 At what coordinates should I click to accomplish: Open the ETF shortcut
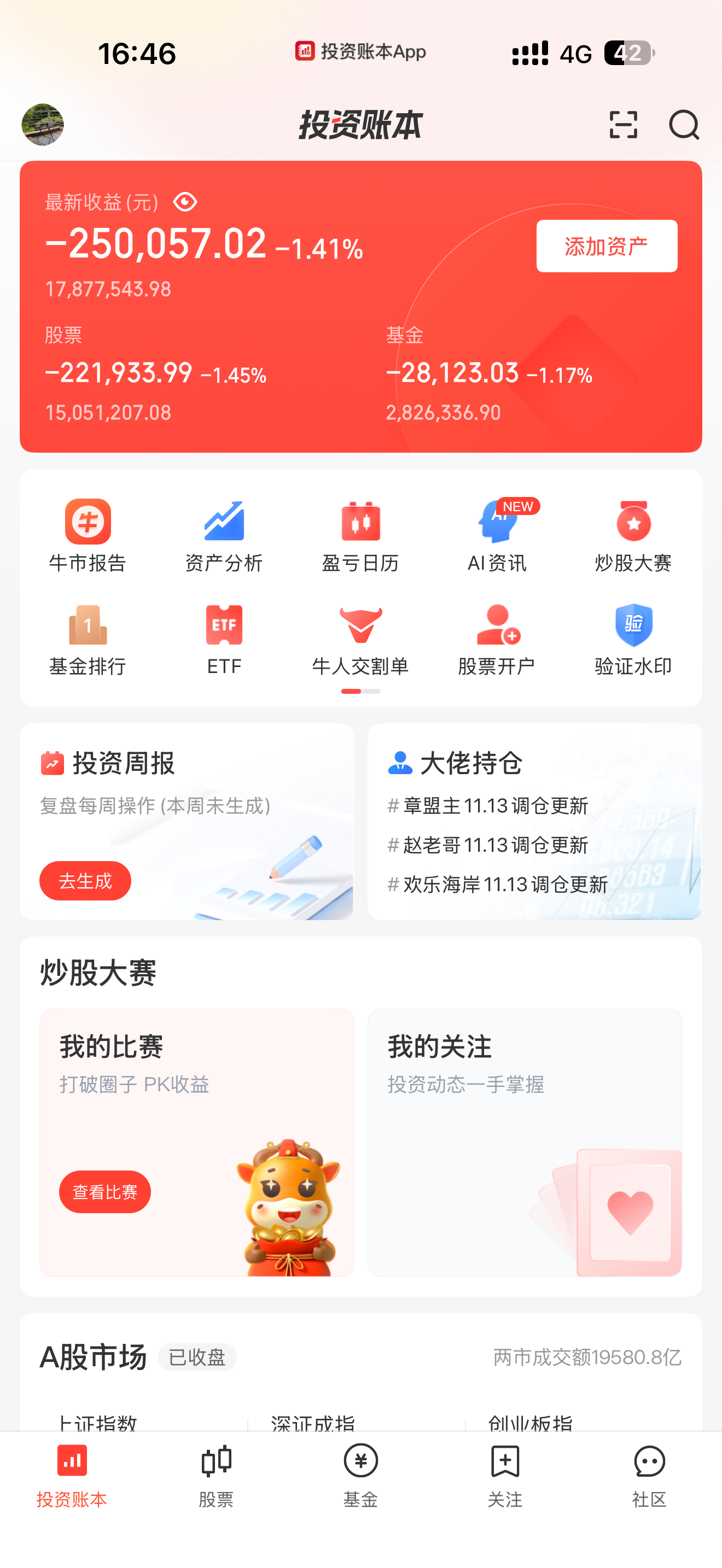224,639
